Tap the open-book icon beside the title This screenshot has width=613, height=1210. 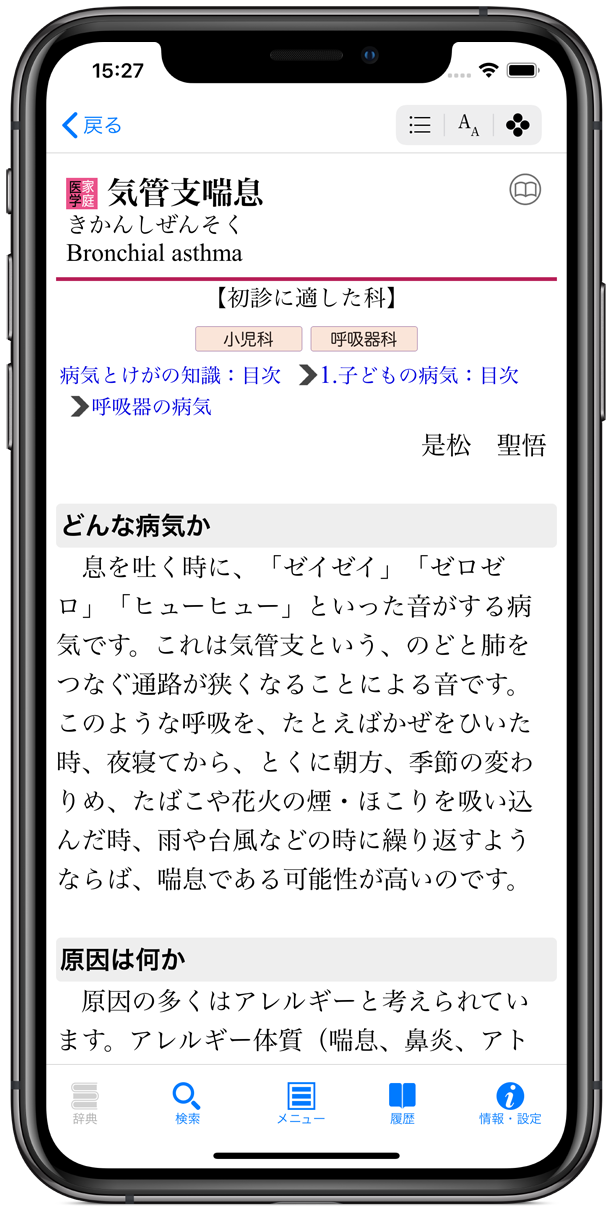[525, 190]
